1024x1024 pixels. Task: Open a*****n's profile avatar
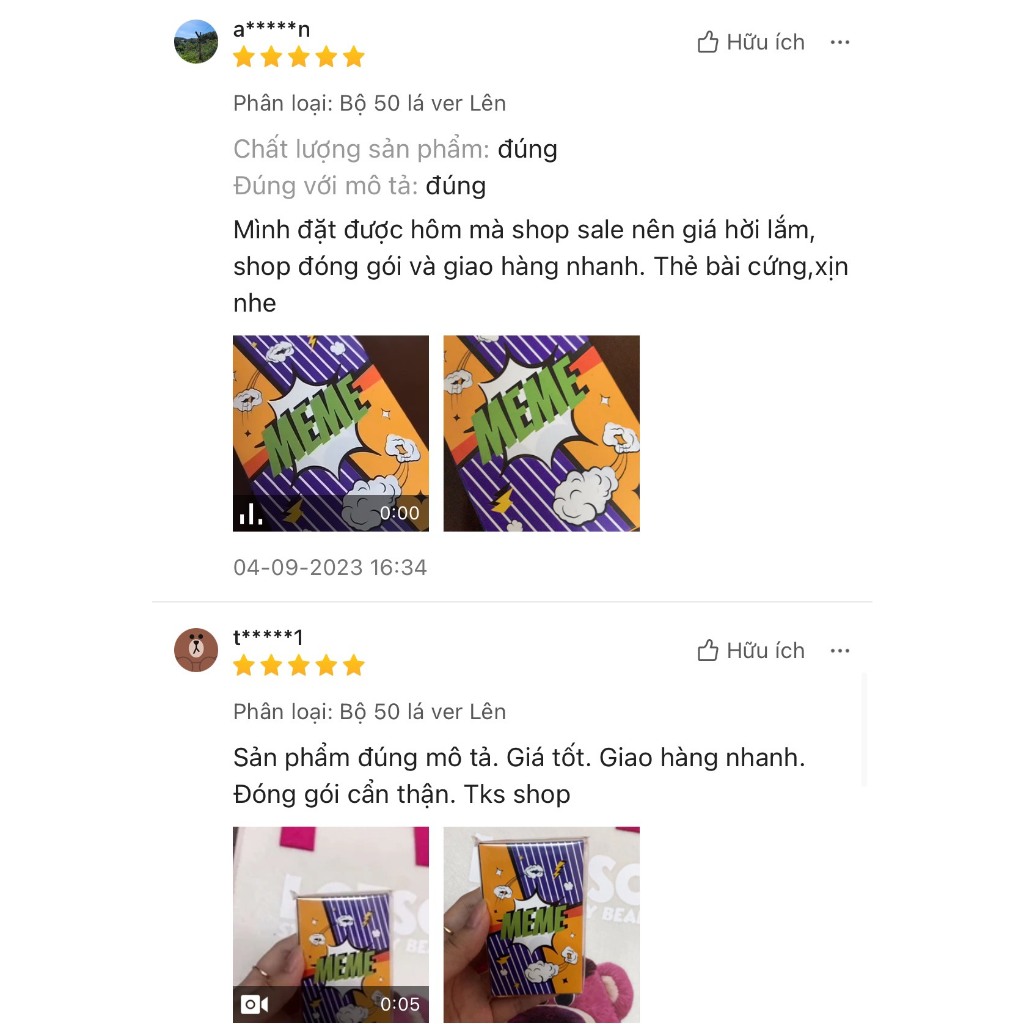(x=196, y=42)
